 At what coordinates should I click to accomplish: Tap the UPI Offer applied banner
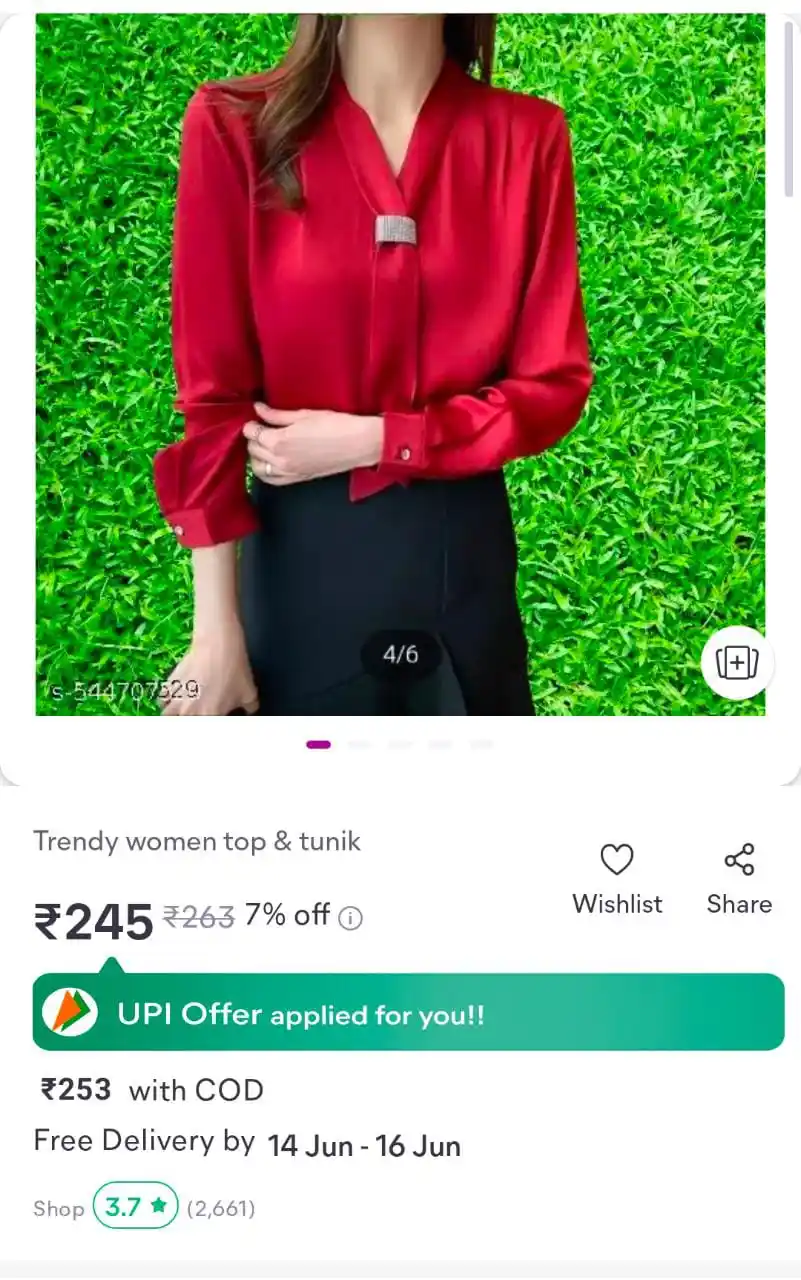(x=408, y=1013)
